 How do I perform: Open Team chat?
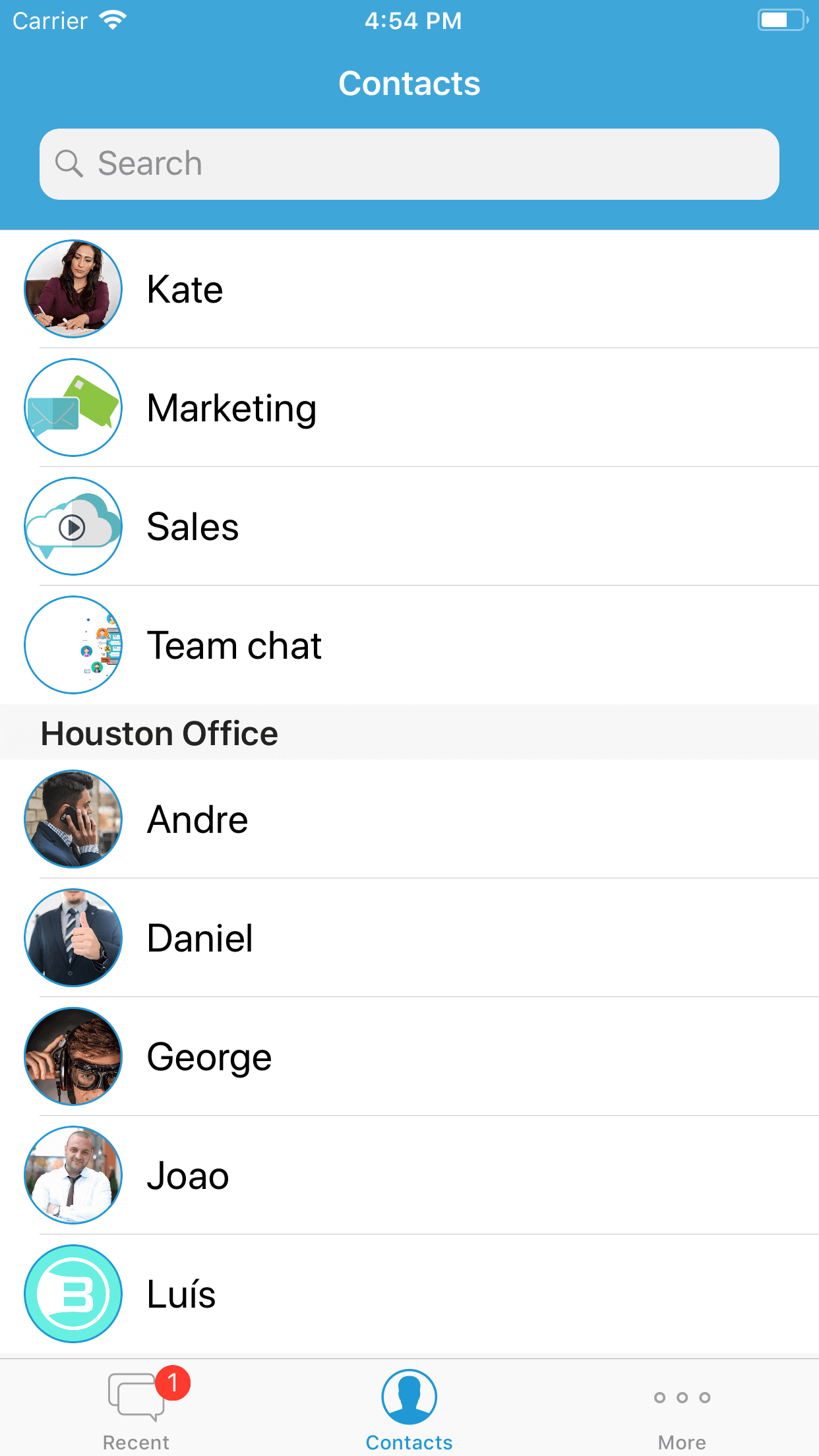tap(409, 645)
